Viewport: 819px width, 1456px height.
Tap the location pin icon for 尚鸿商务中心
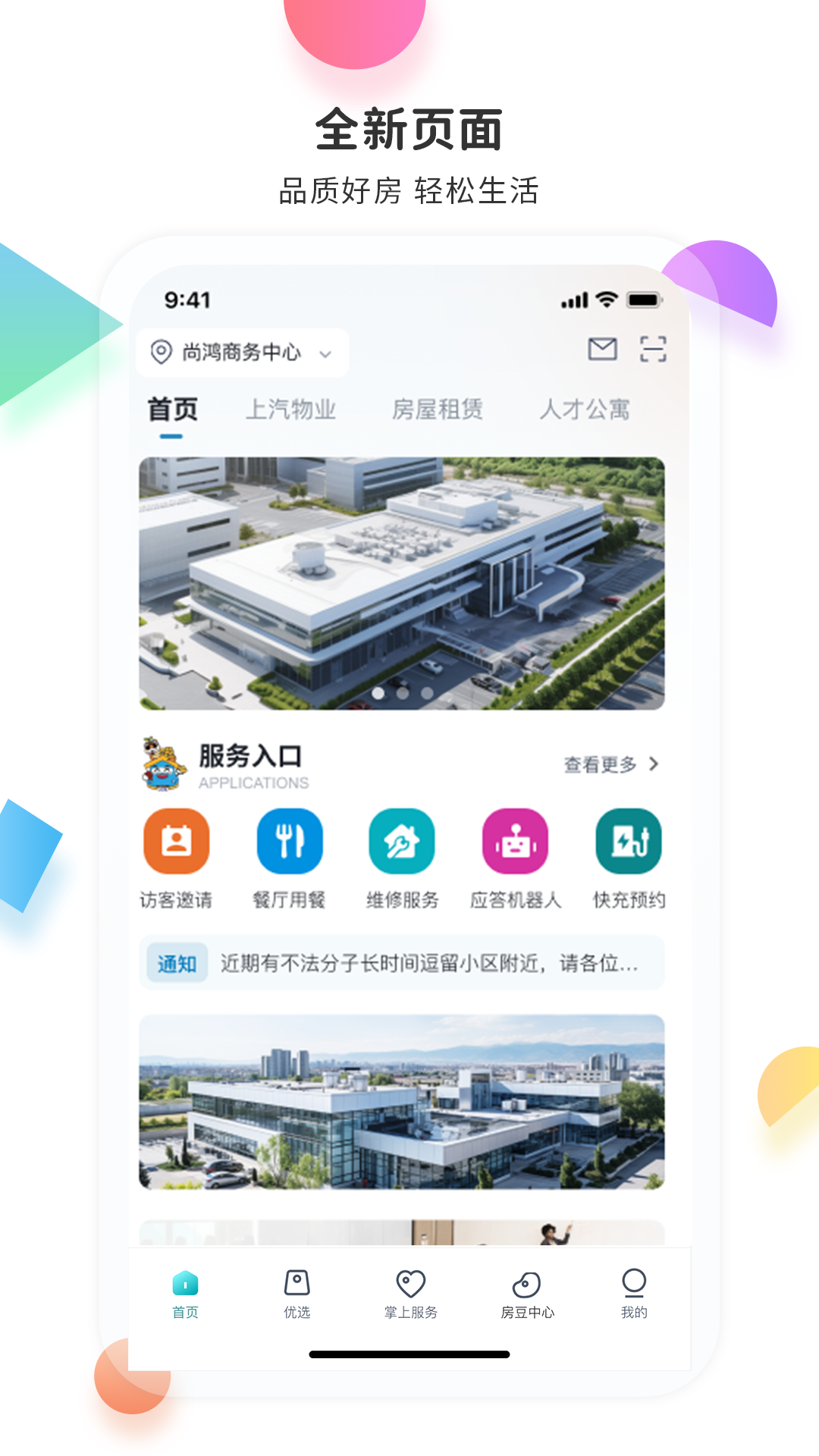coord(160,352)
